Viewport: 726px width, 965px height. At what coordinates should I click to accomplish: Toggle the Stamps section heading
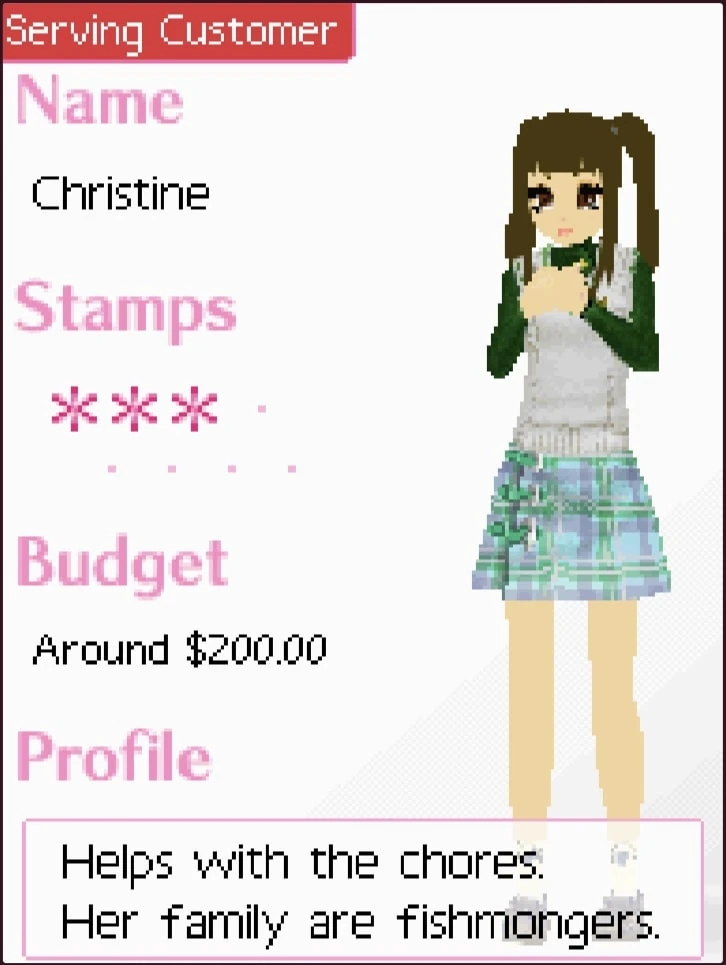pyautogui.click(x=124, y=310)
